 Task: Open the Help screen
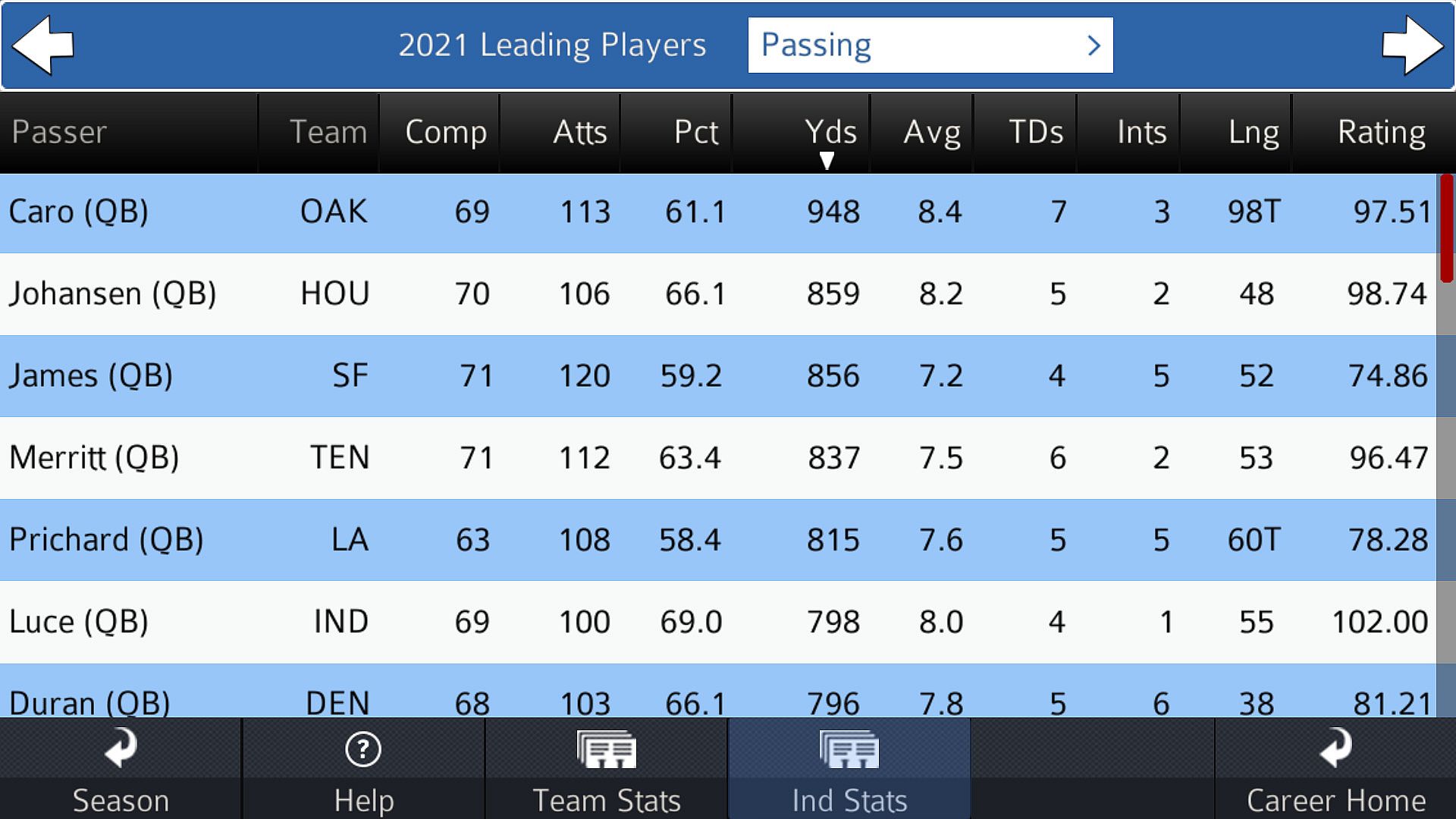pyautogui.click(x=363, y=769)
